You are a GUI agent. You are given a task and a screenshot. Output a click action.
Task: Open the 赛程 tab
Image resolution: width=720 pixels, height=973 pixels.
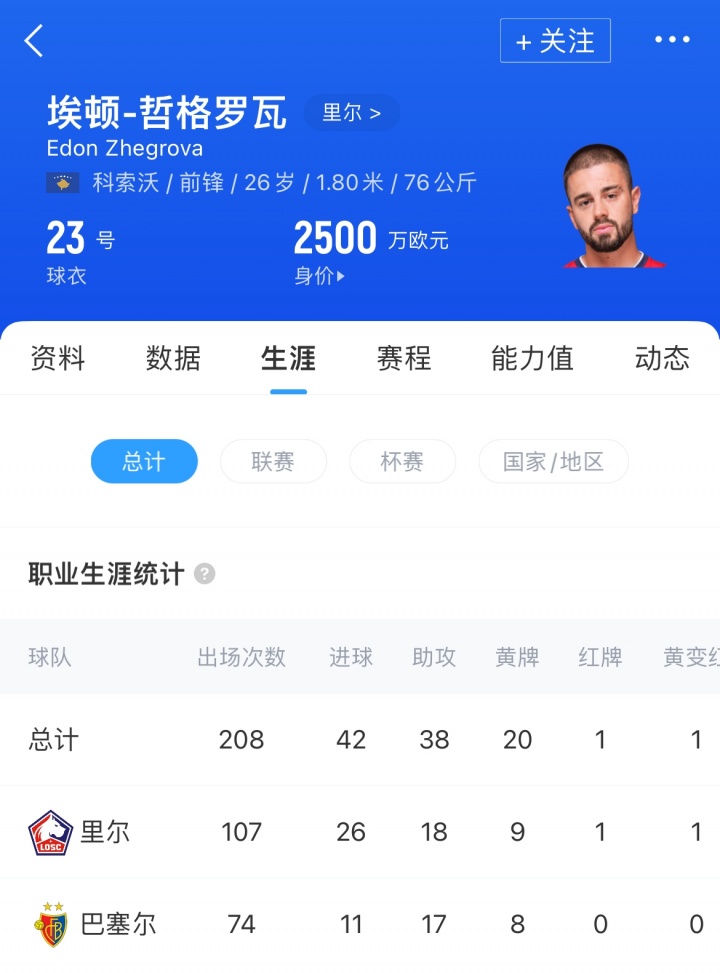click(403, 359)
